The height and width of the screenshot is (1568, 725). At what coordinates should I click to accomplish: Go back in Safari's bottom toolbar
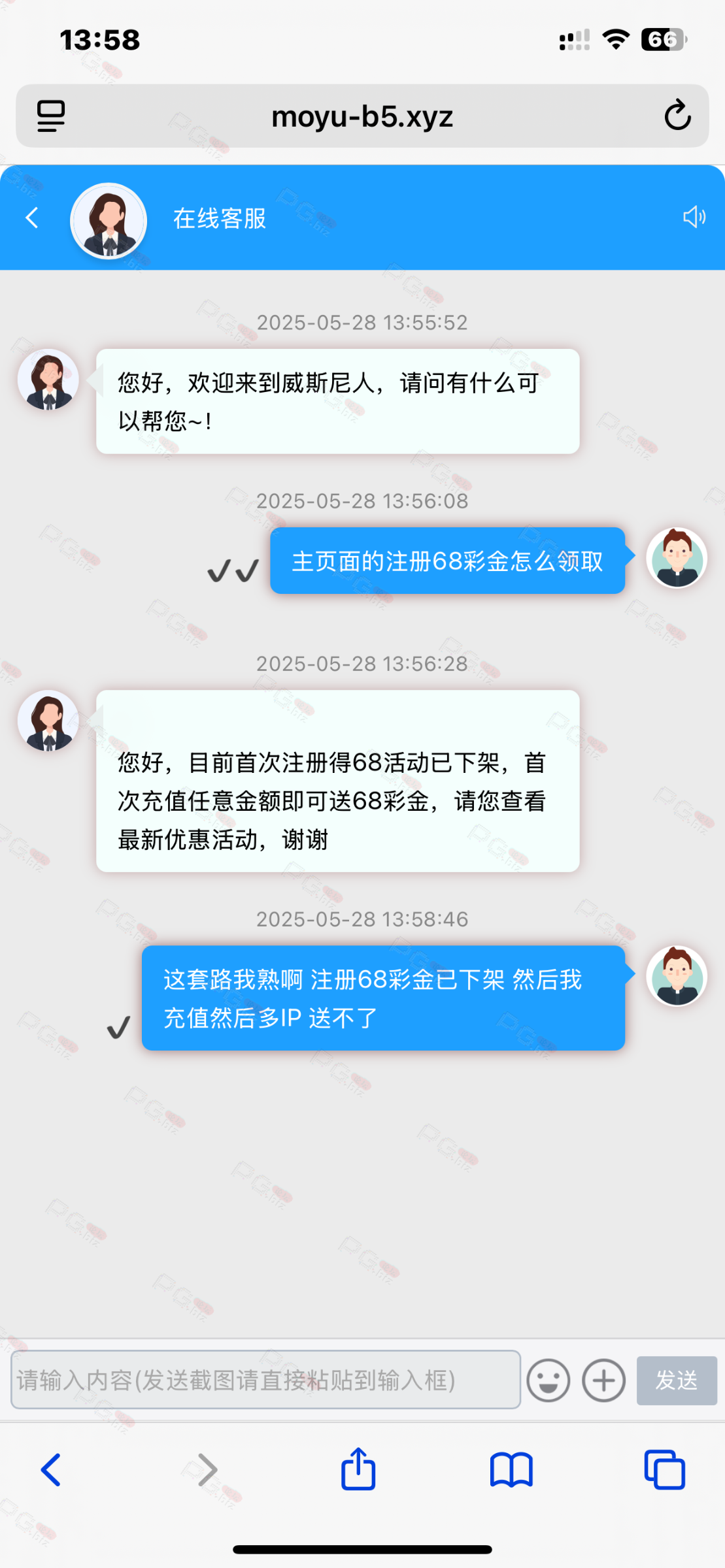click(51, 1470)
